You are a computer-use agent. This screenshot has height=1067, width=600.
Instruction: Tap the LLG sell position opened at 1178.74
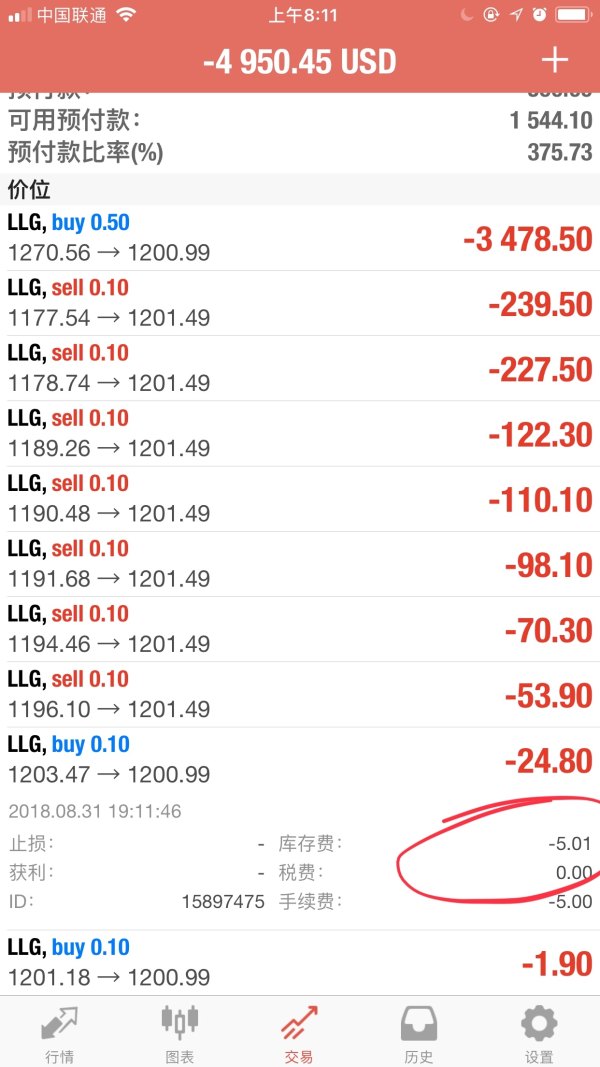tap(300, 368)
